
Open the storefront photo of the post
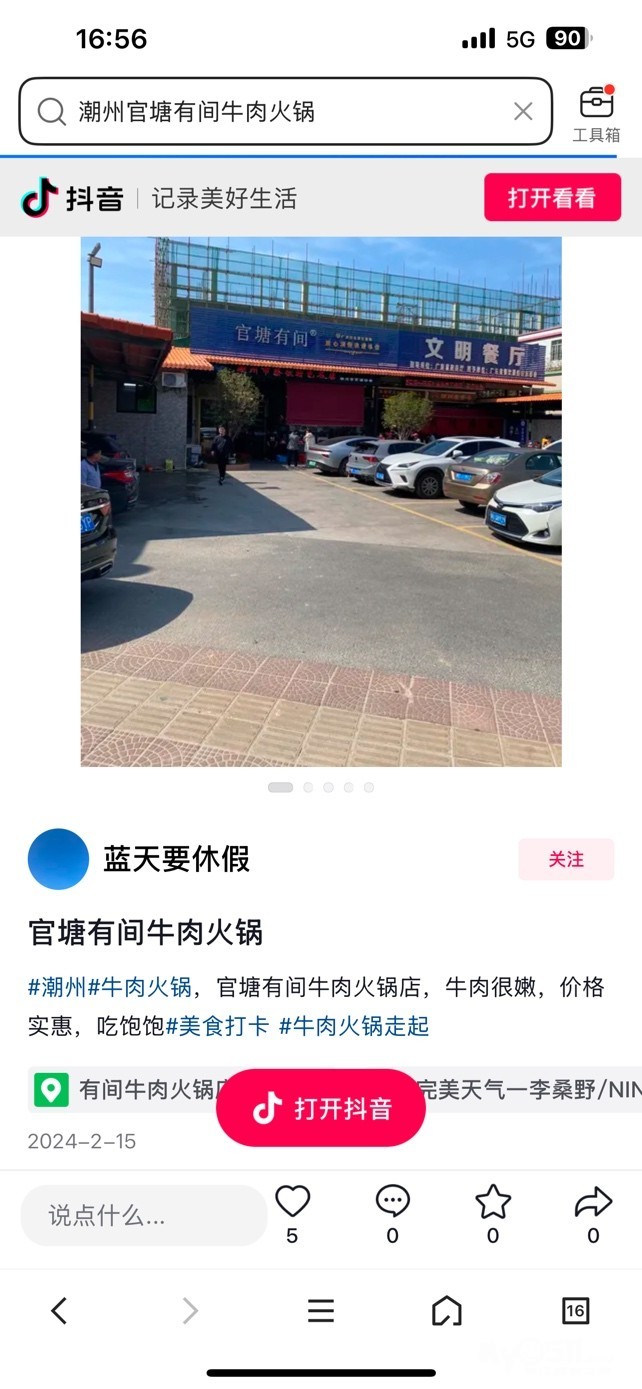(321, 500)
